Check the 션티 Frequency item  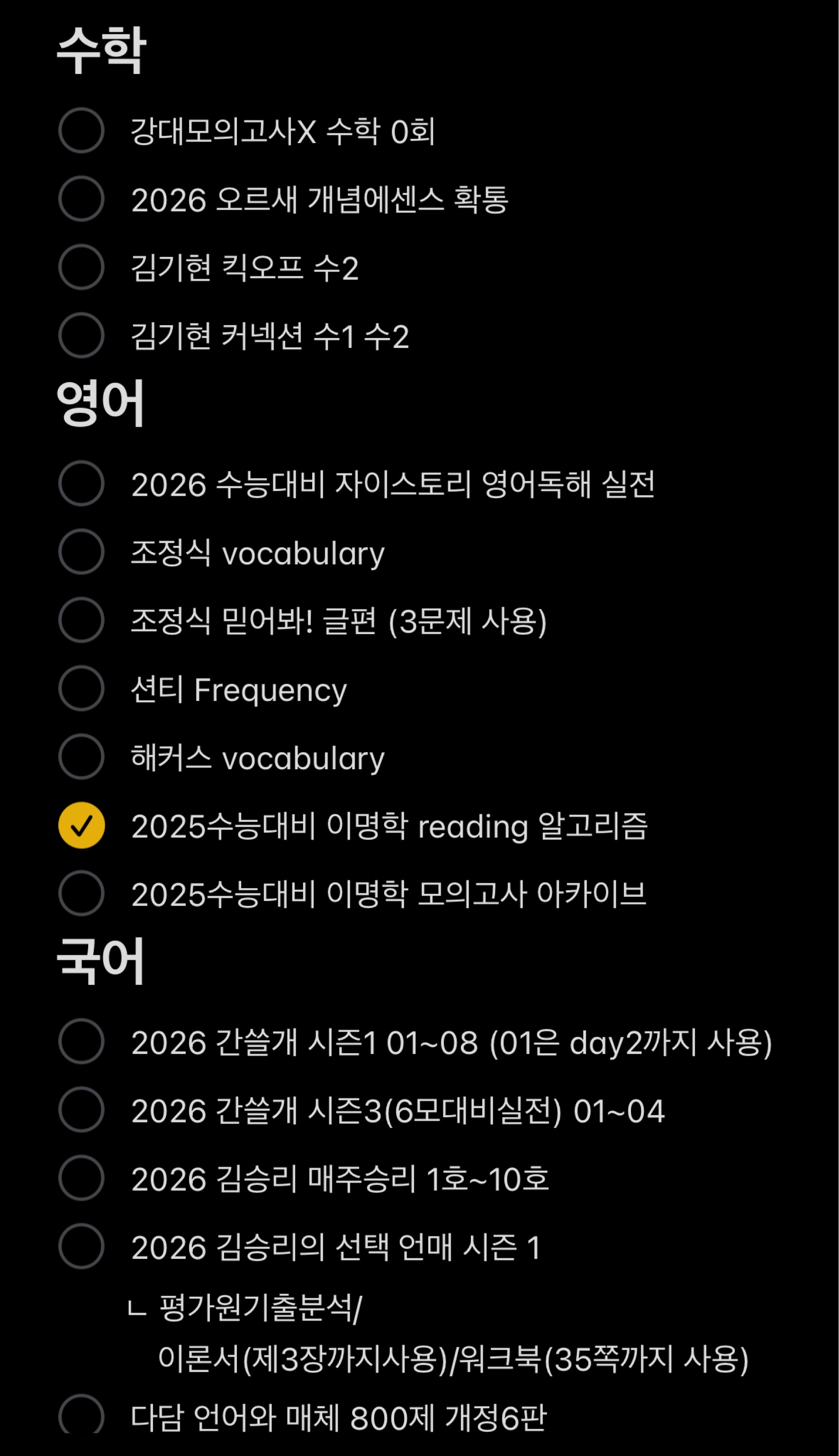(x=81, y=688)
